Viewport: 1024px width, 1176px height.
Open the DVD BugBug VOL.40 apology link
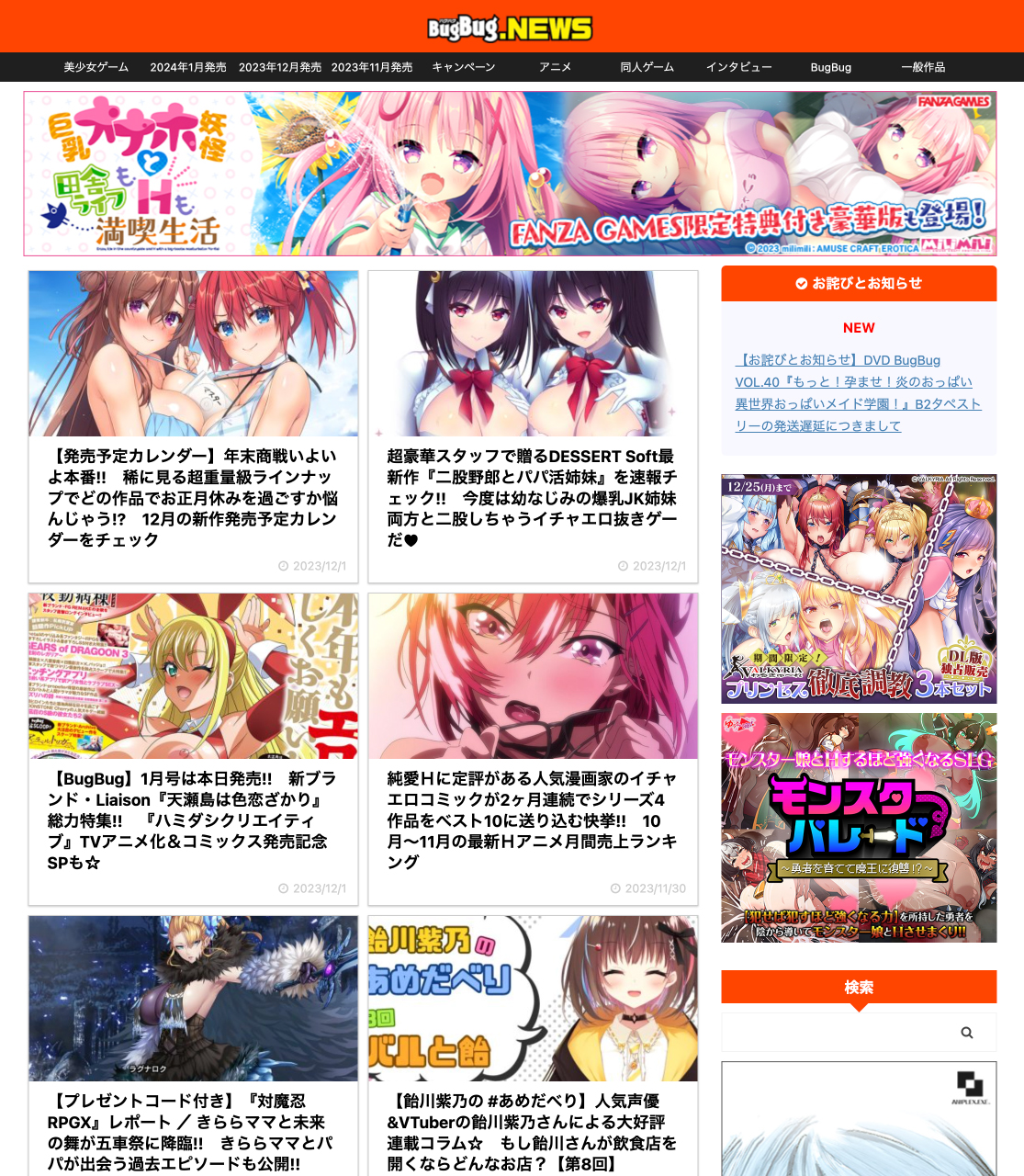point(858,393)
